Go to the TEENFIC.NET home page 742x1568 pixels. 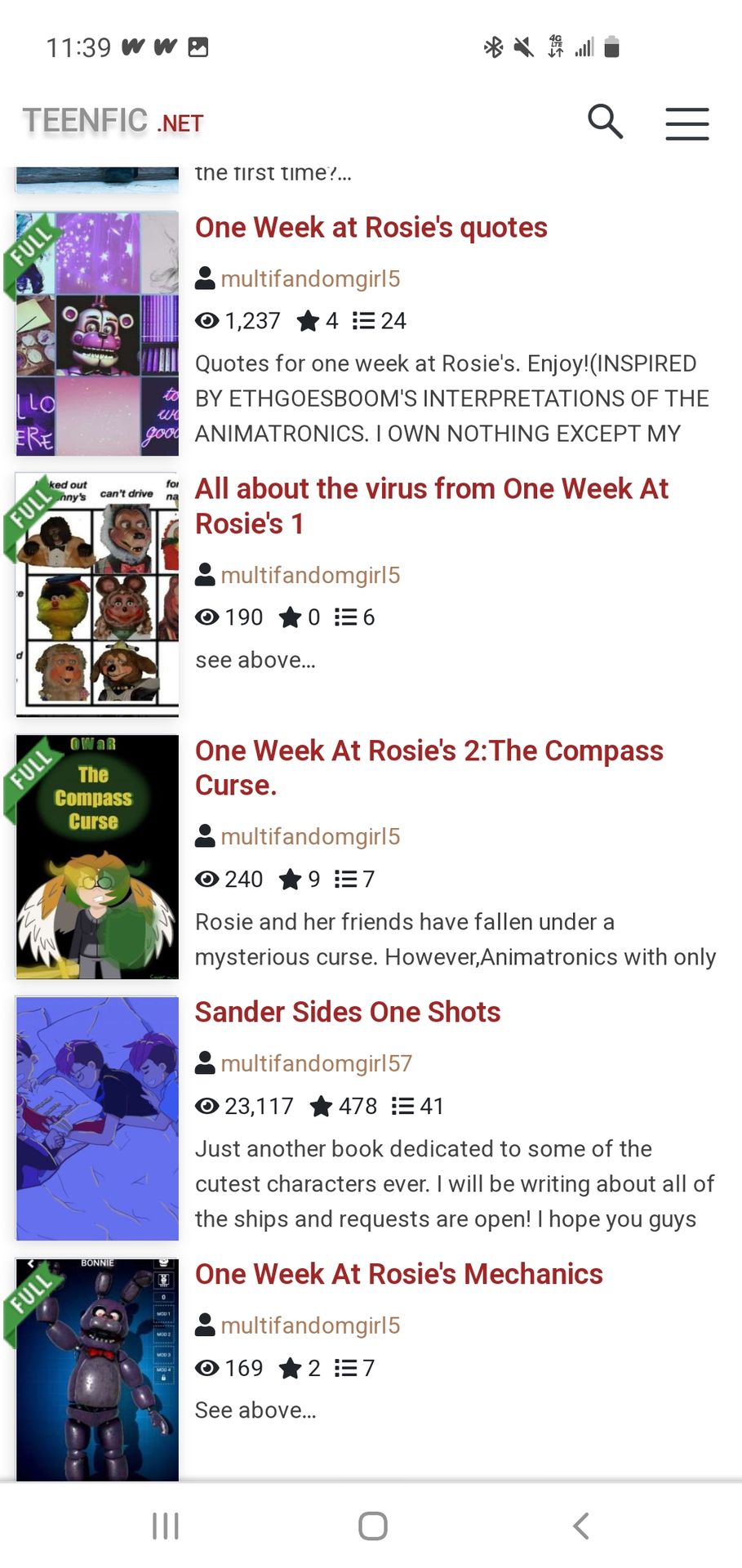pos(113,122)
